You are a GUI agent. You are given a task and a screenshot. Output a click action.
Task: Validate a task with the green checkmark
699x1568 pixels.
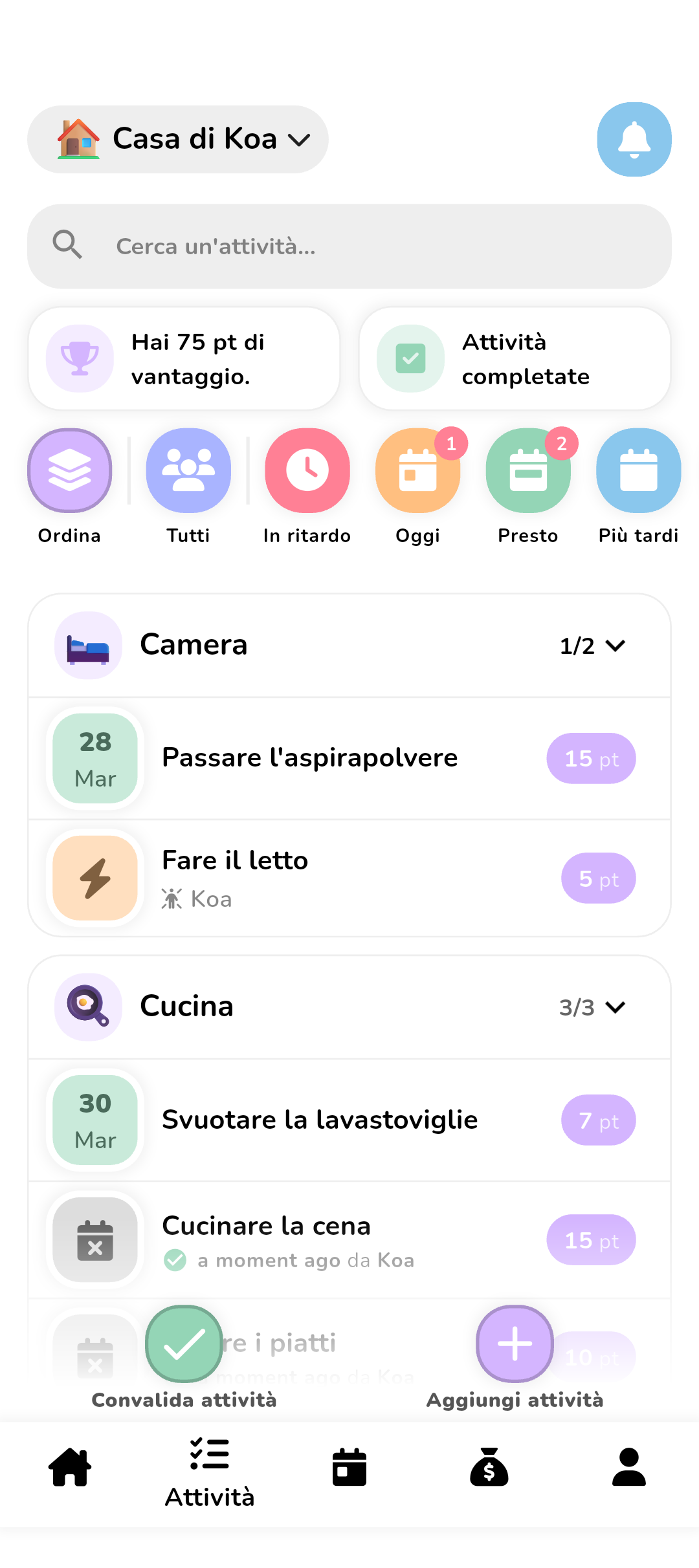tap(184, 1343)
